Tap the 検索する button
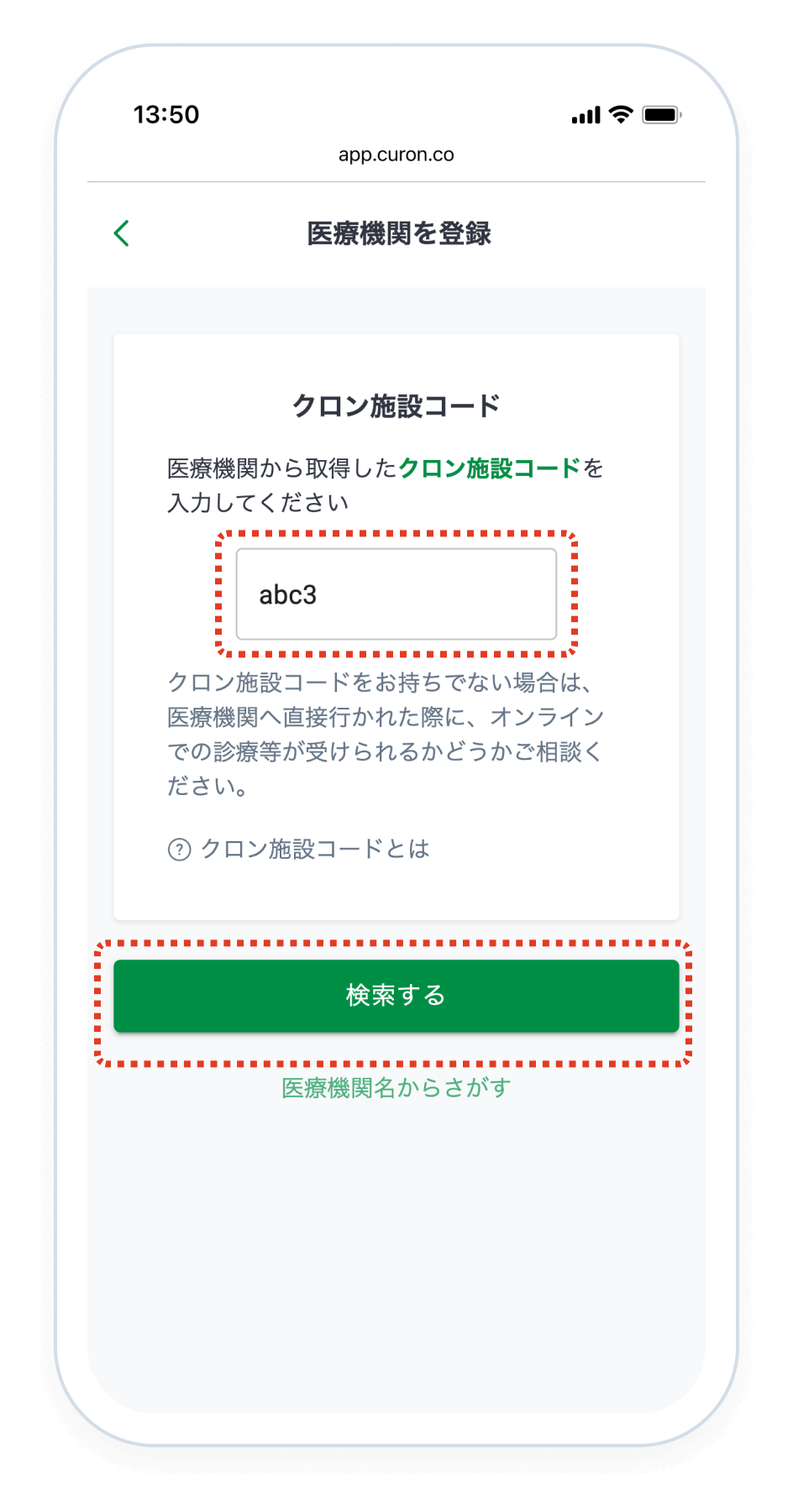The image size is (793, 1512). (x=396, y=996)
